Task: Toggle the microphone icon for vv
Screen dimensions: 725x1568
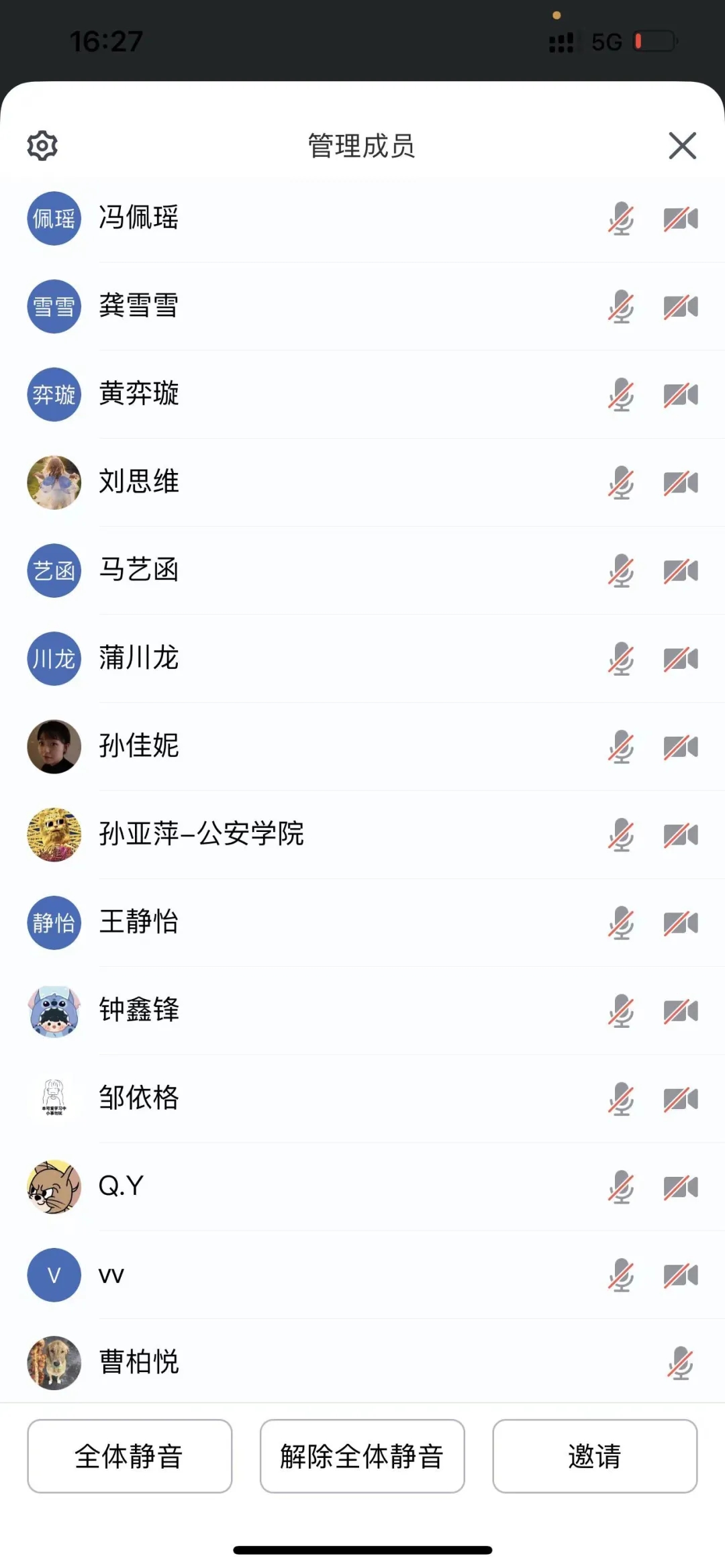Action: click(x=621, y=1275)
